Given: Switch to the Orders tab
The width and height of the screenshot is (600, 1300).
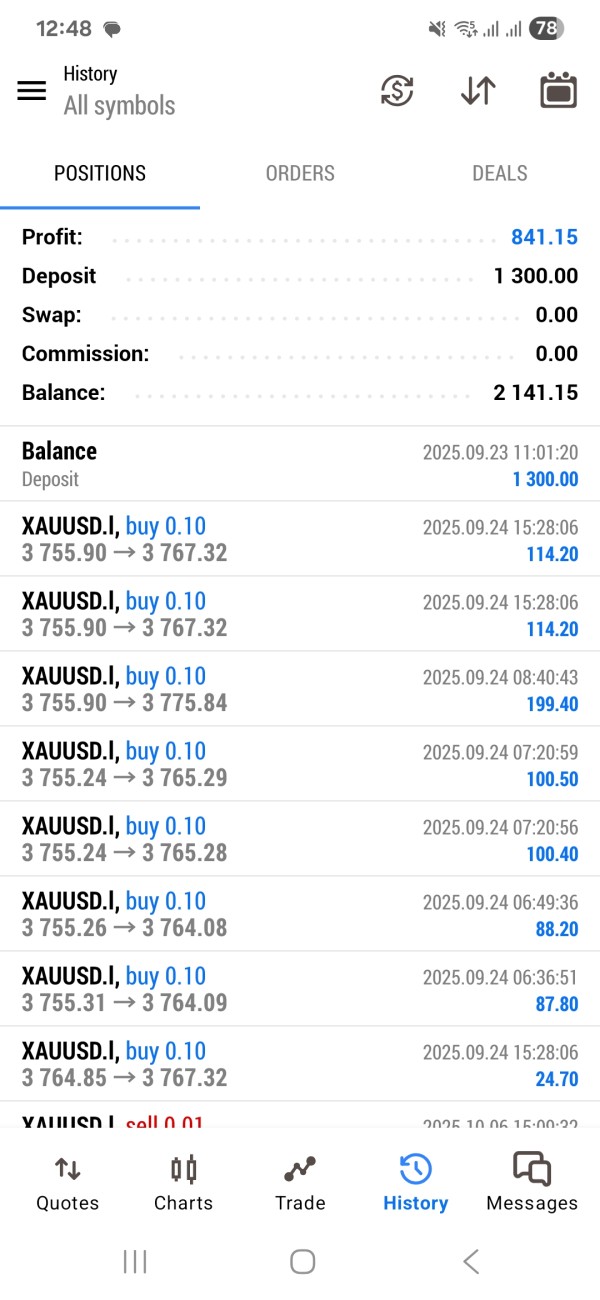Looking at the screenshot, I should coord(300,173).
